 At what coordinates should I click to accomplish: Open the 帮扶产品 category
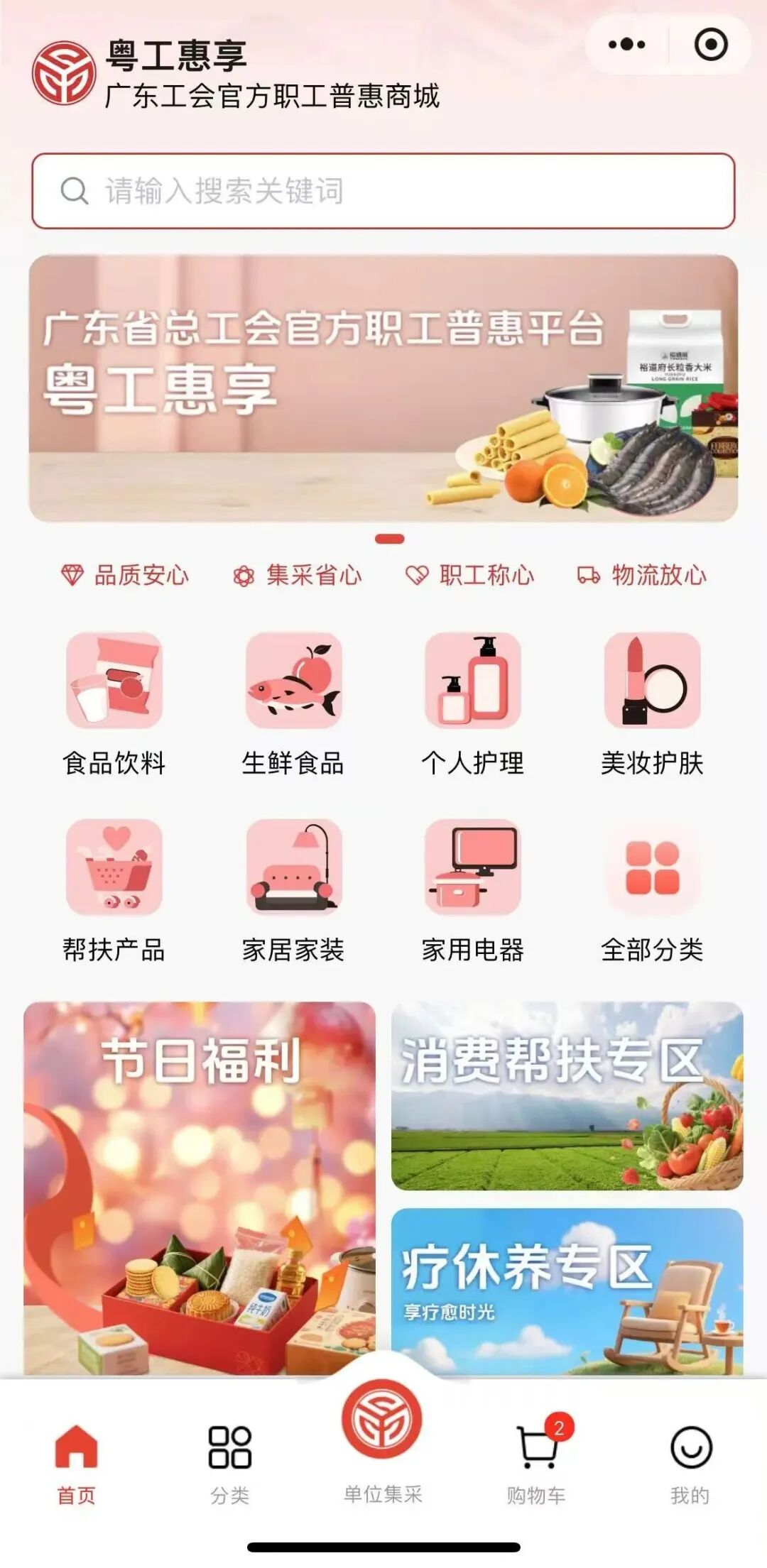pyautogui.click(x=114, y=889)
